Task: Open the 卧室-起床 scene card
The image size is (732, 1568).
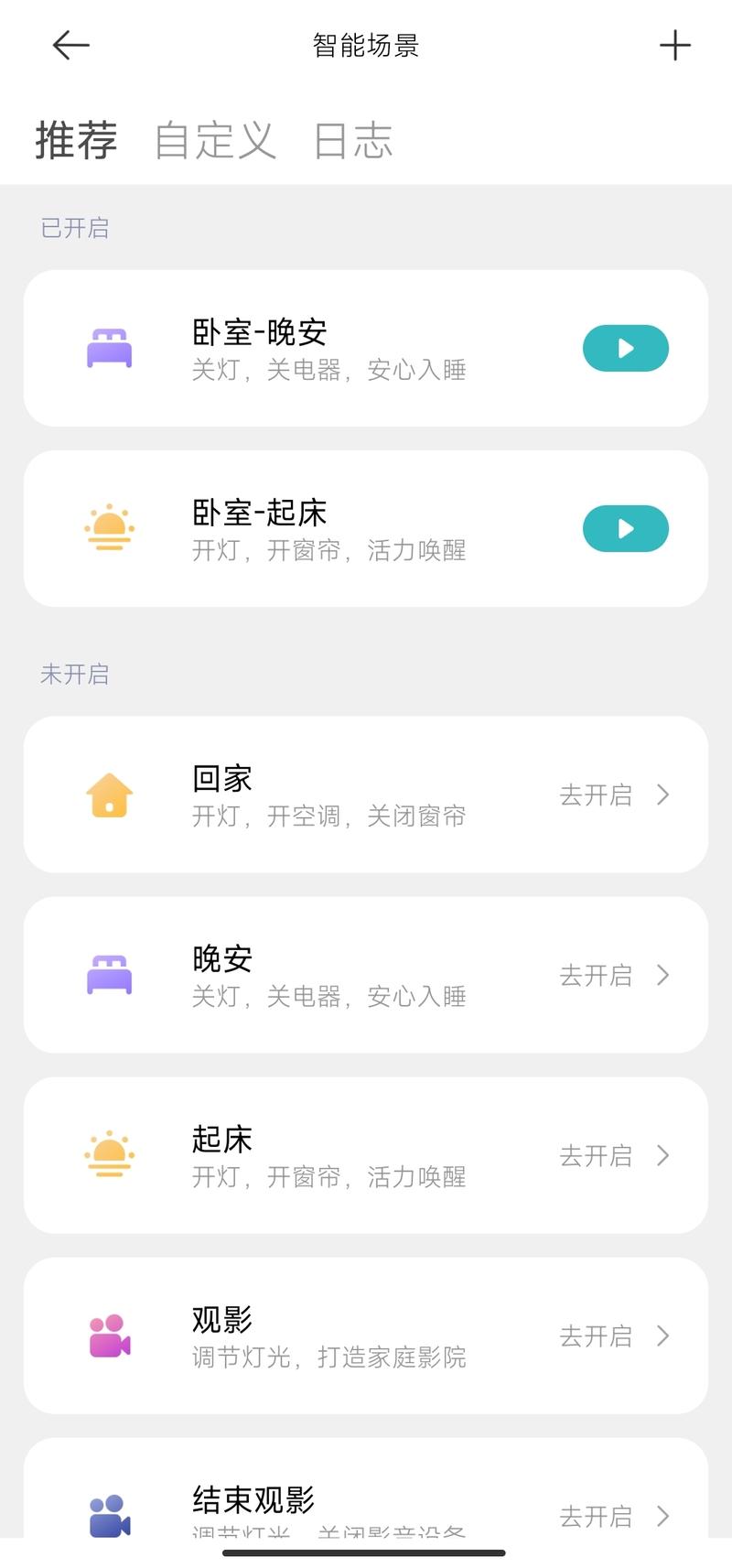Action: click(x=366, y=528)
